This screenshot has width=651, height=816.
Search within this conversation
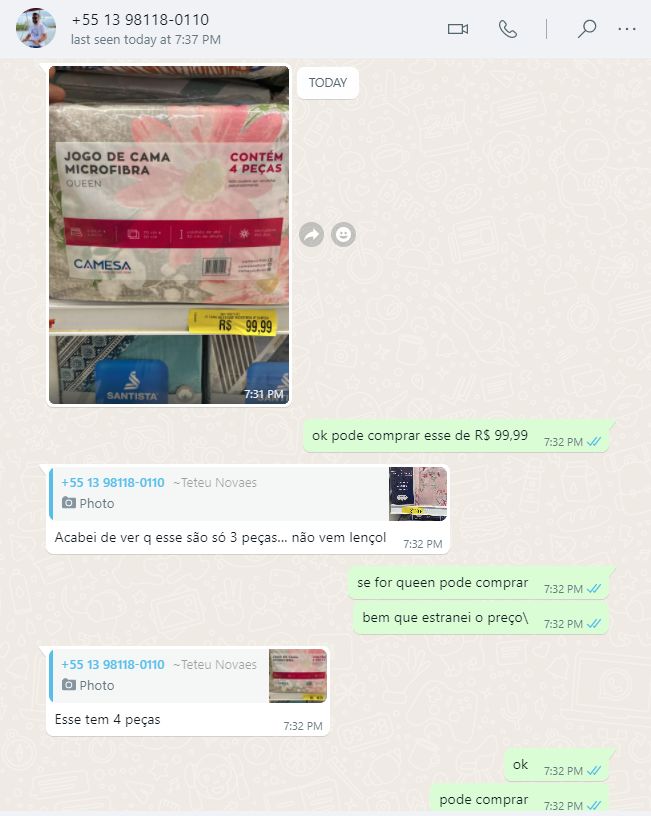click(x=587, y=29)
